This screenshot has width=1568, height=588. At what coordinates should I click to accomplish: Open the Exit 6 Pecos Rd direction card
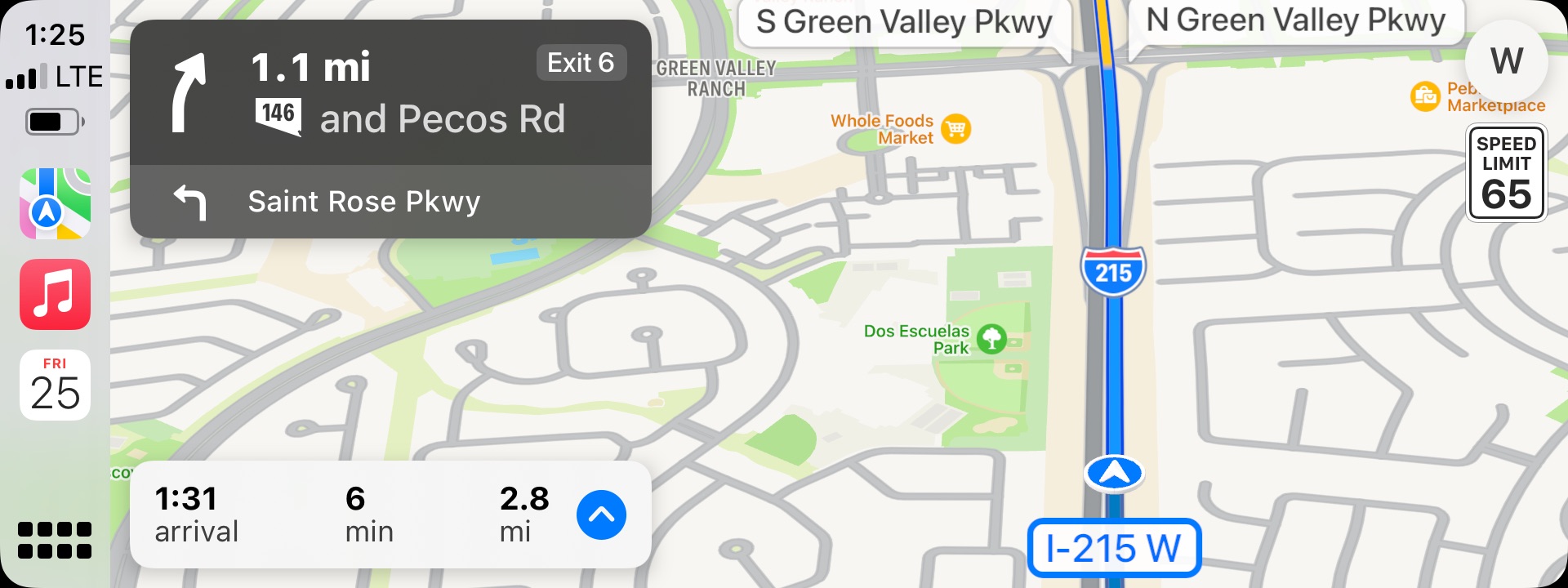390,93
